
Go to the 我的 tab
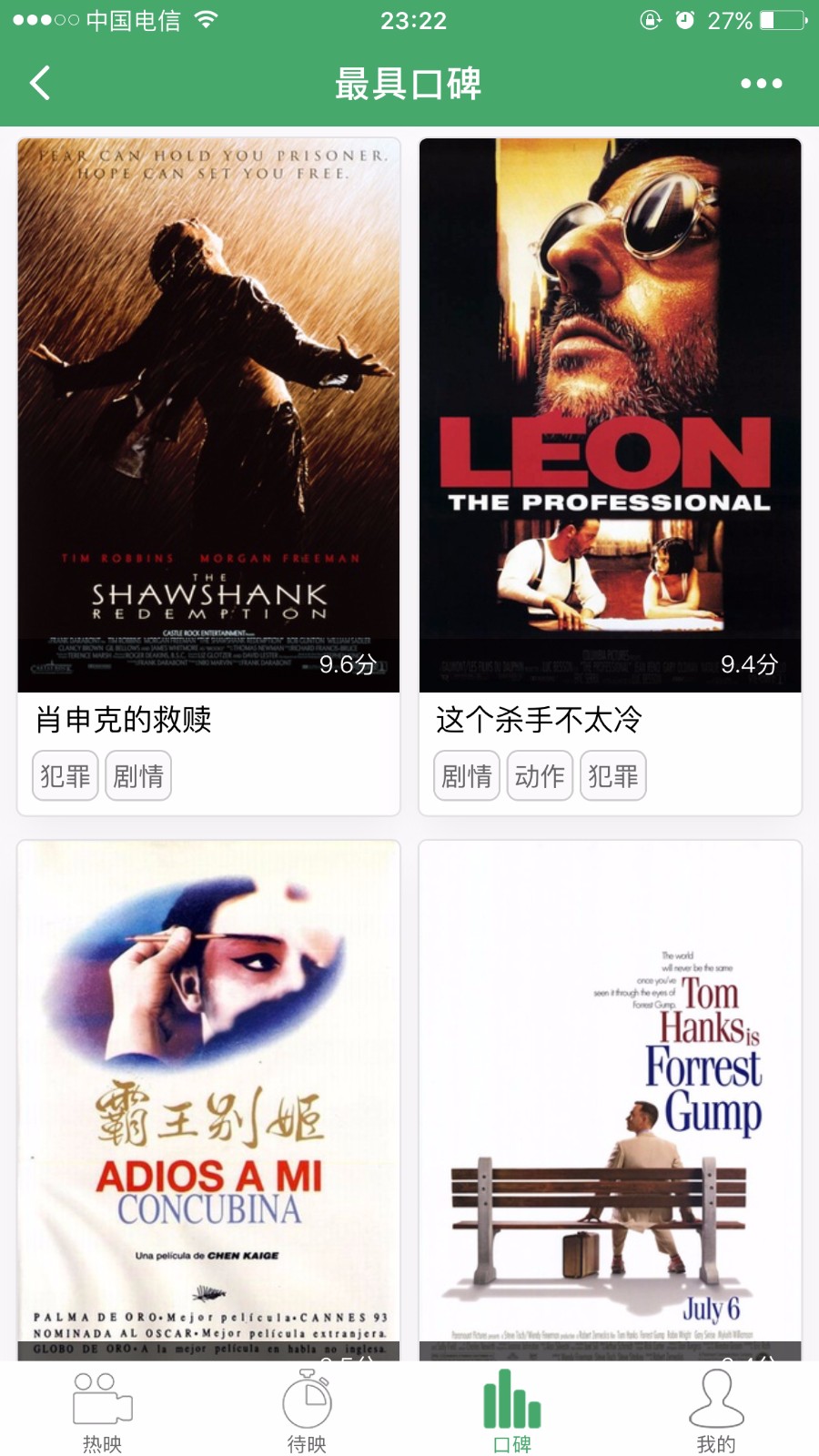716,1410
